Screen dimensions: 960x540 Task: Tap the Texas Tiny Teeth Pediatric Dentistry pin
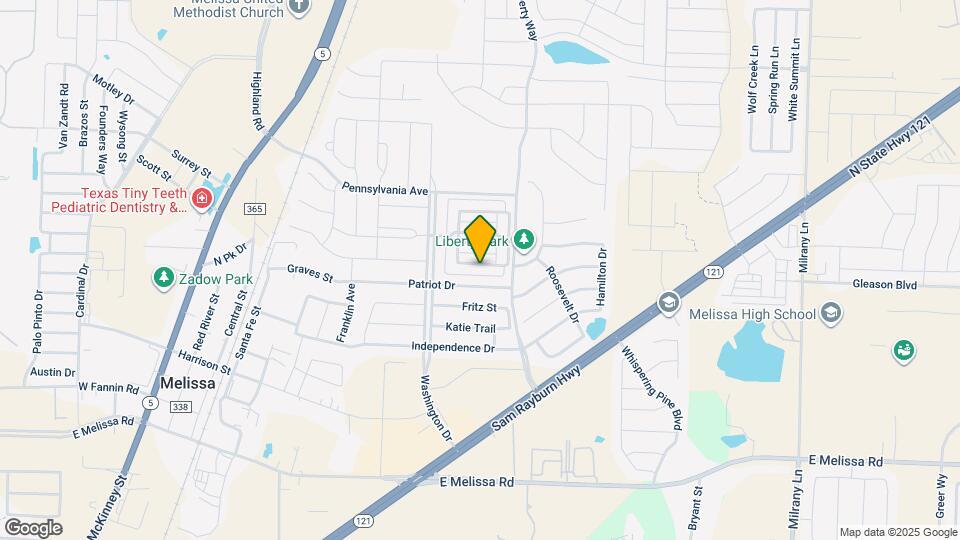point(201,198)
